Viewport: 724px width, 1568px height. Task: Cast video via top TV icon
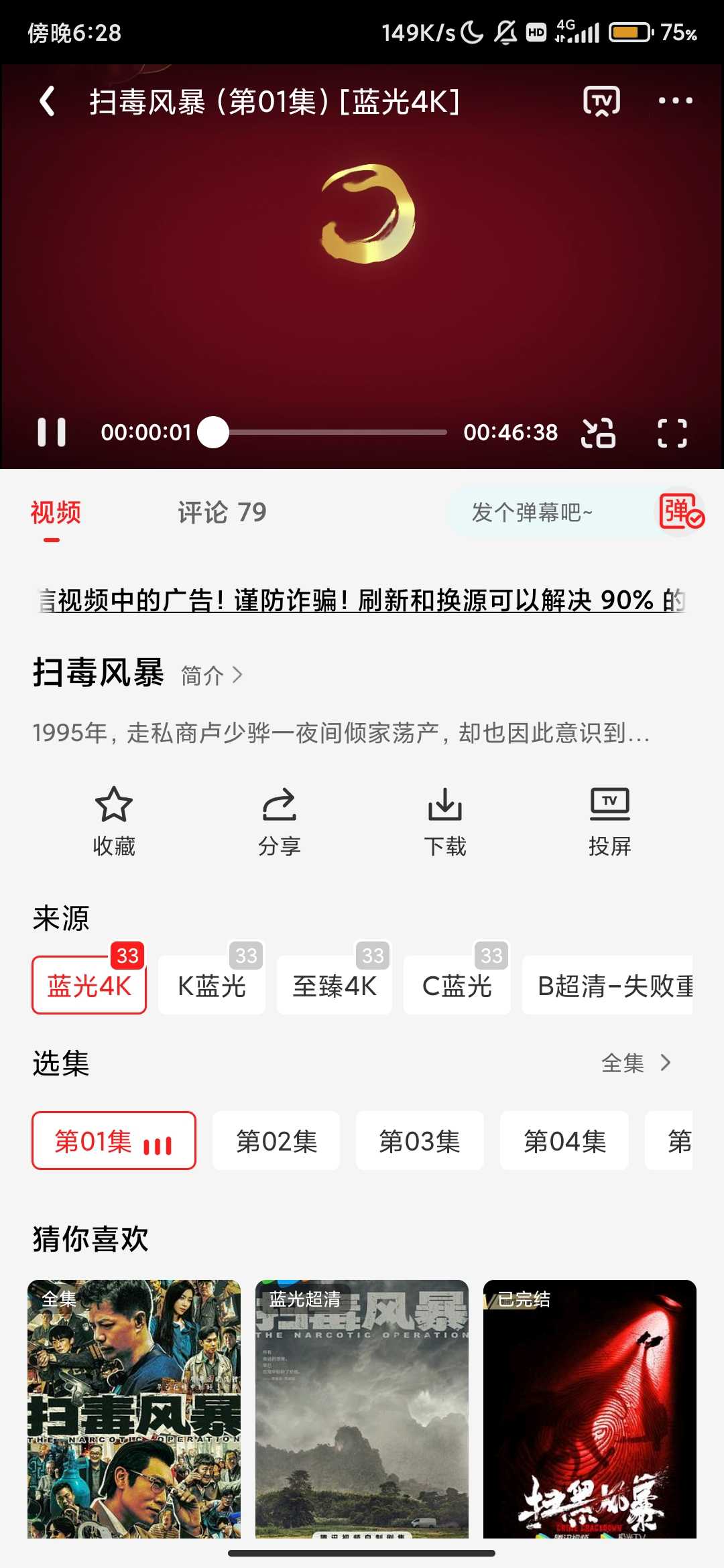(x=601, y=102)
